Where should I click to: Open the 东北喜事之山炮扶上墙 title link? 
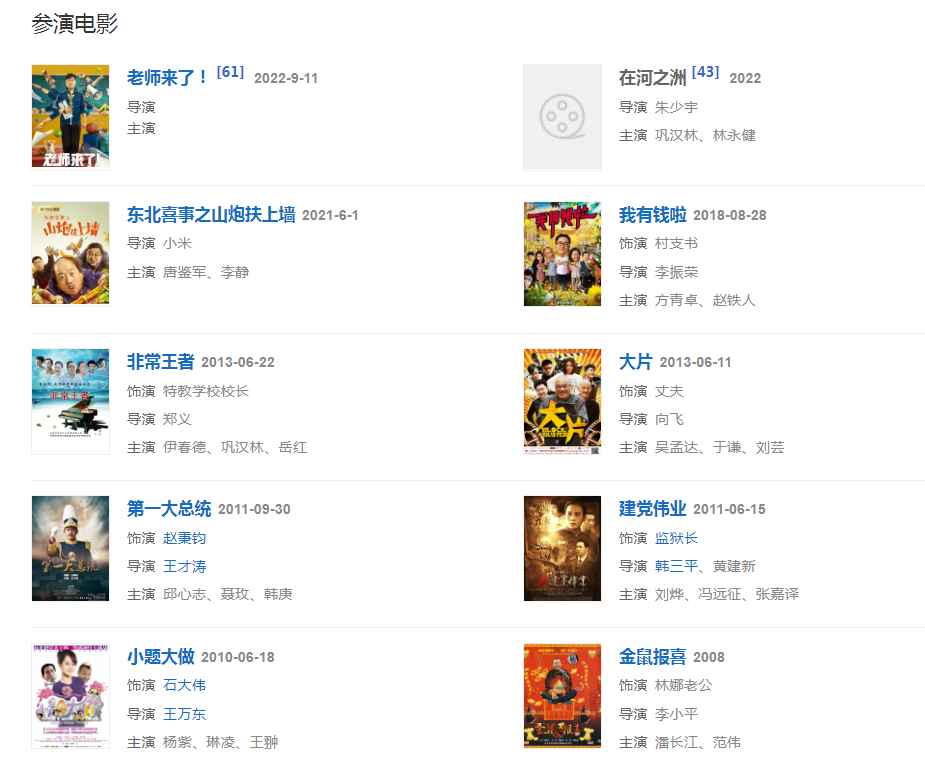pos(211,214)
